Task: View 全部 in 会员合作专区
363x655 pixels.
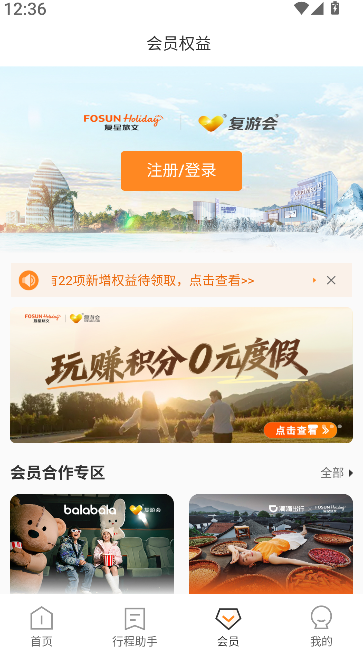Action: tap(336, 473)
